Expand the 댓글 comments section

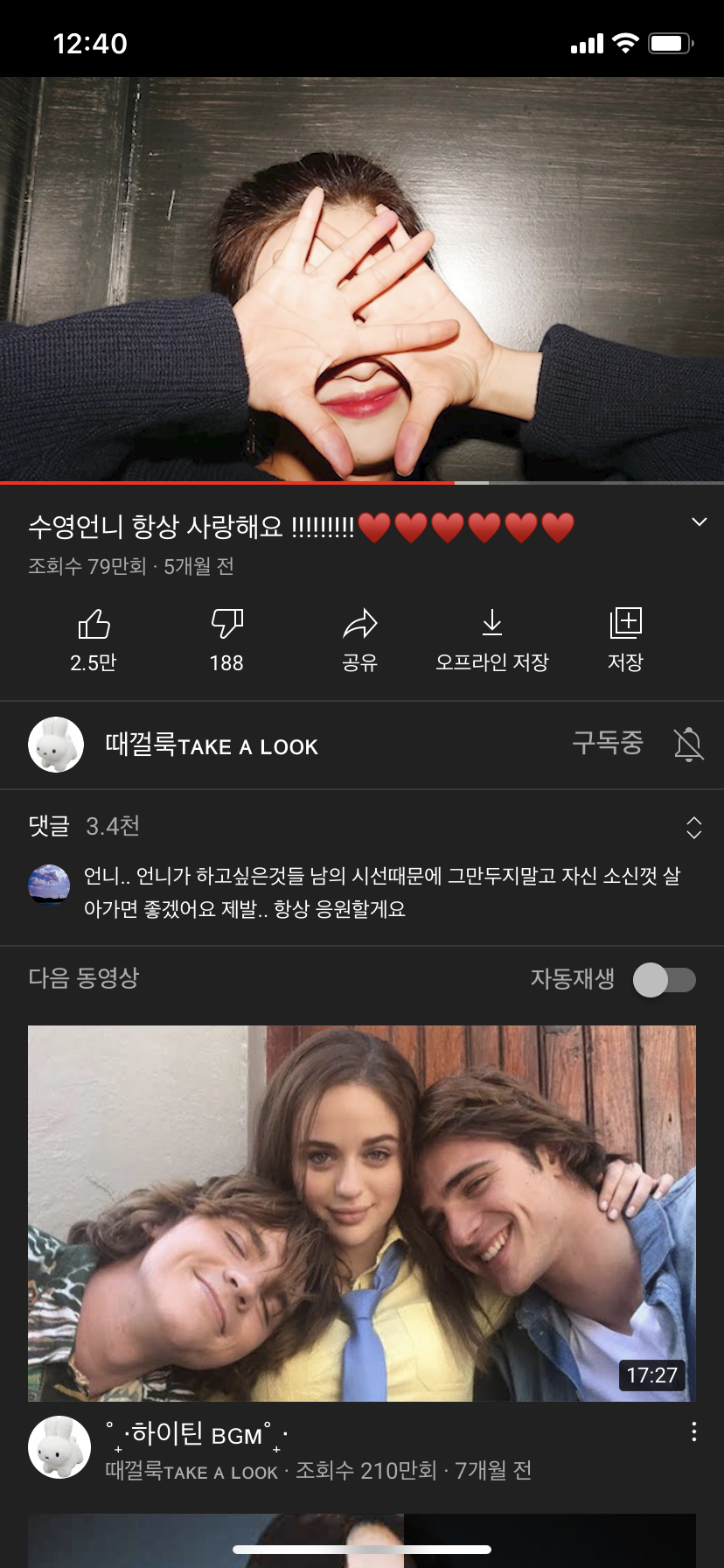click(362, 826)
